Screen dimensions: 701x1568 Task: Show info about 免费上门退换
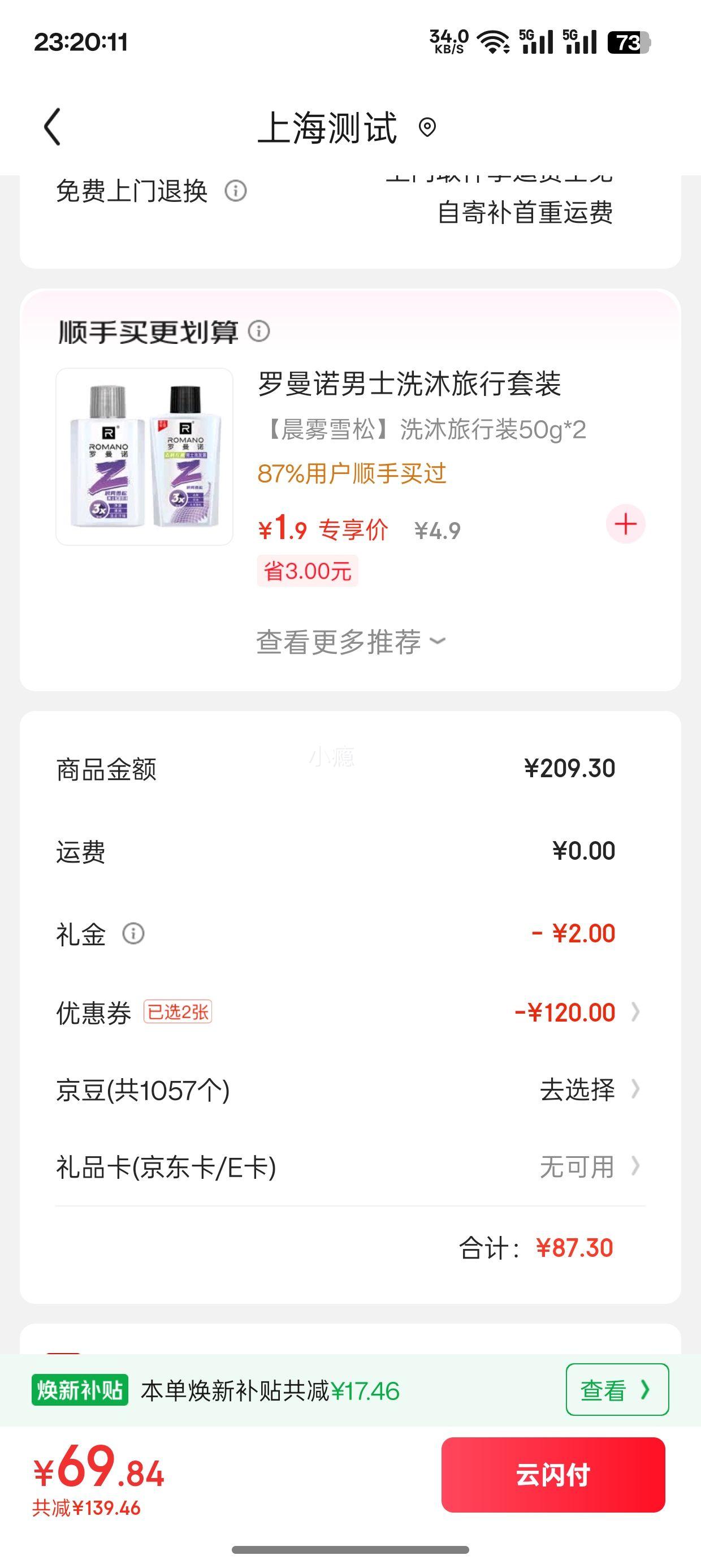click(x=236, y=191)
